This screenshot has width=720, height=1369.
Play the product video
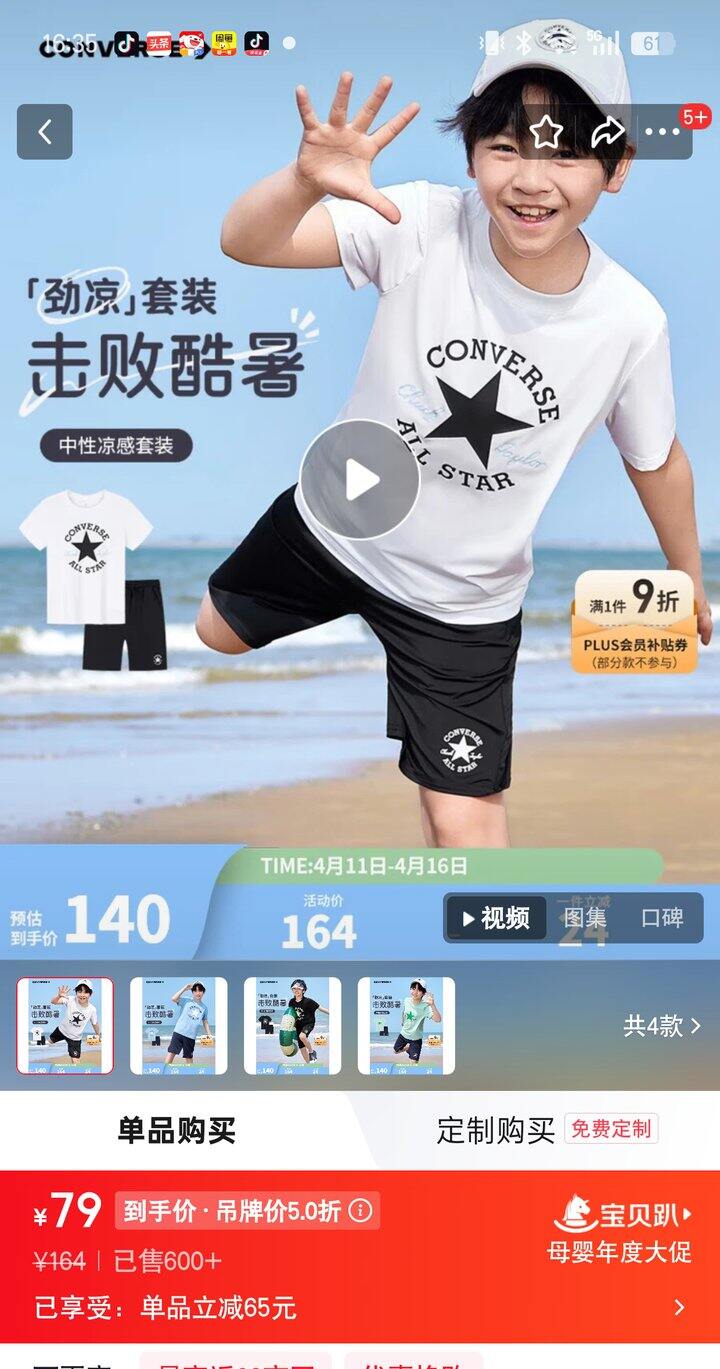(360, 480)
